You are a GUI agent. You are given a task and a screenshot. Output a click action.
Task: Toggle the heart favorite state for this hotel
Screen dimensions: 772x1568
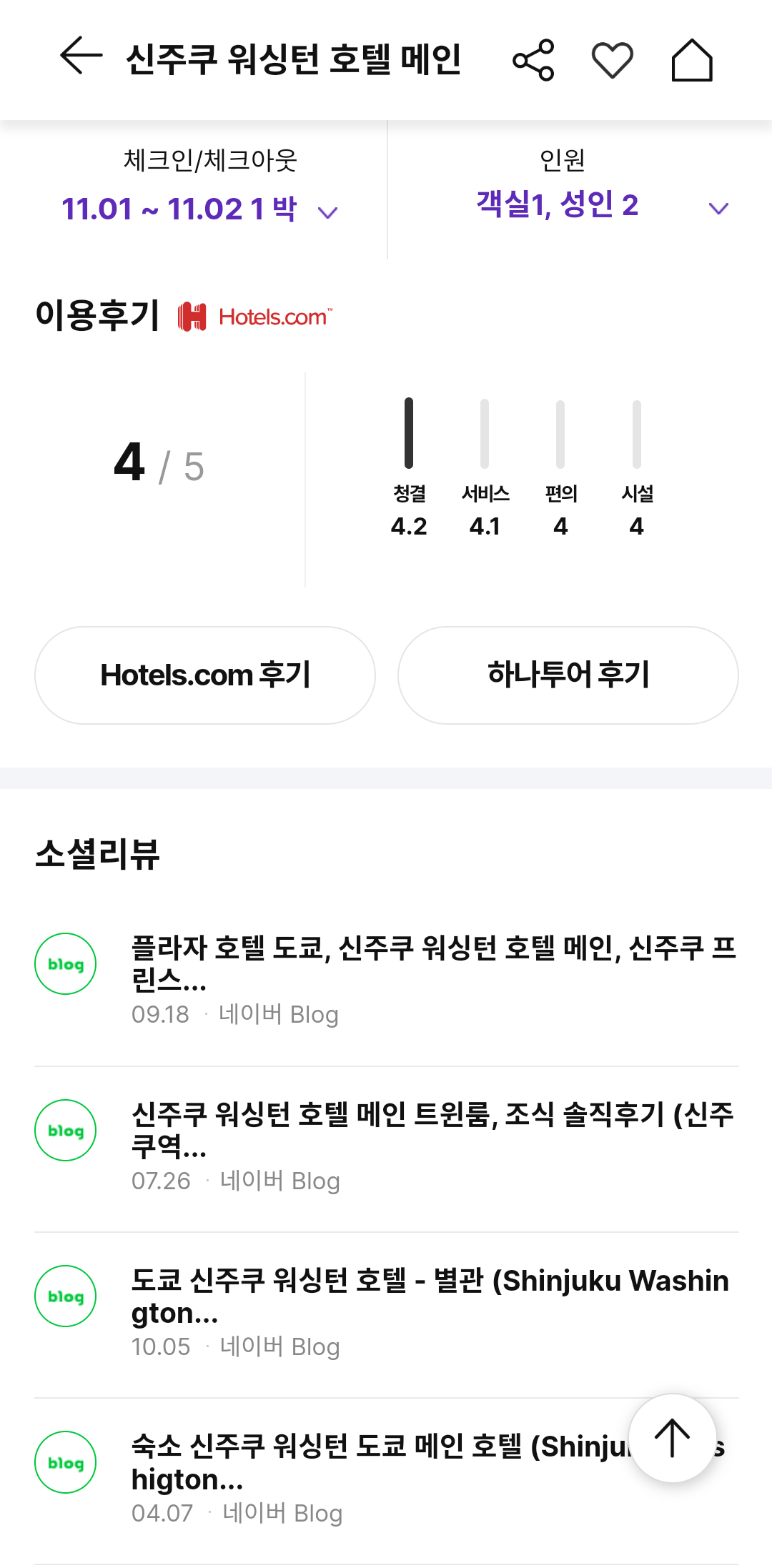tap(613, 60)
